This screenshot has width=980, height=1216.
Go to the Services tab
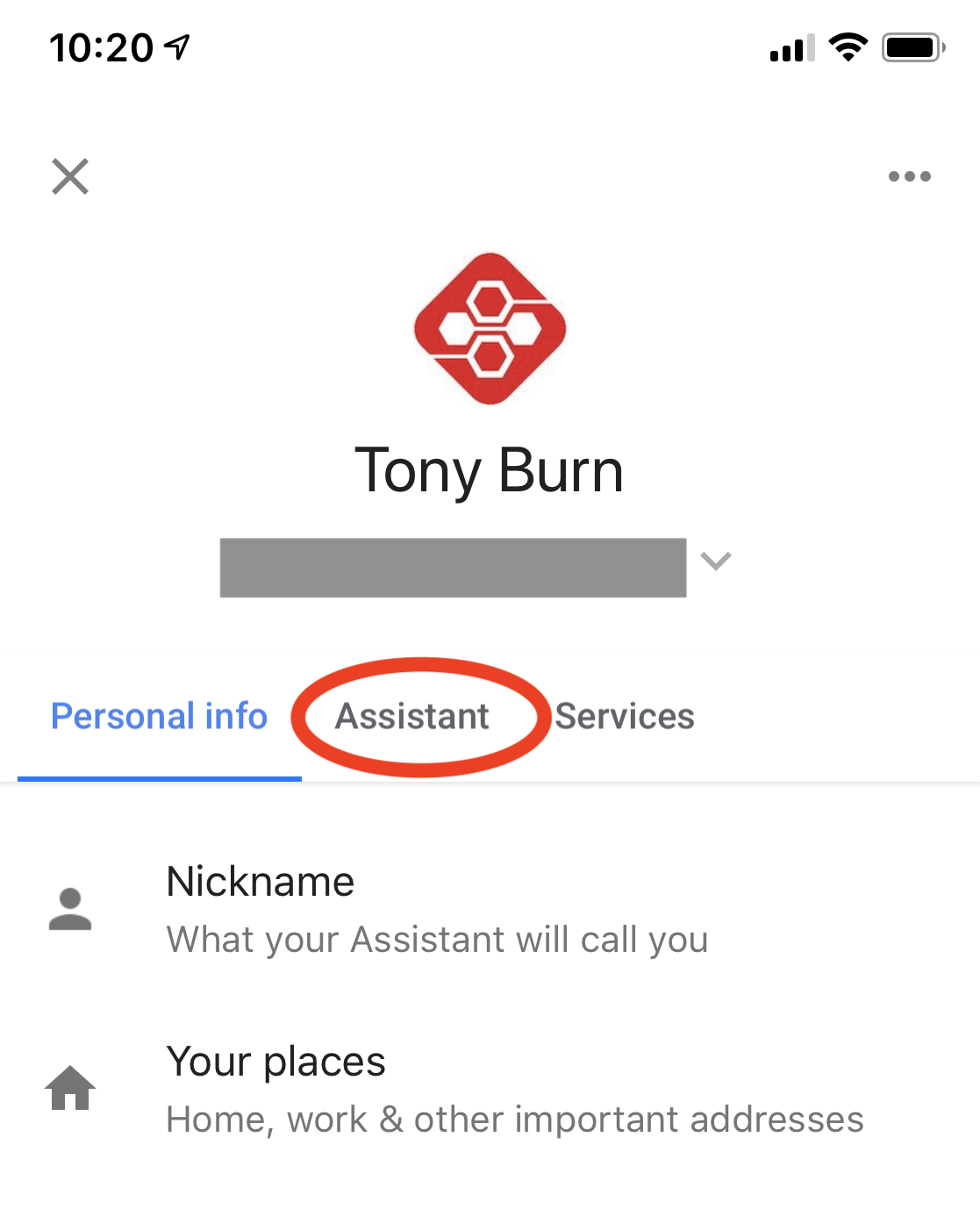coord(625,717)
